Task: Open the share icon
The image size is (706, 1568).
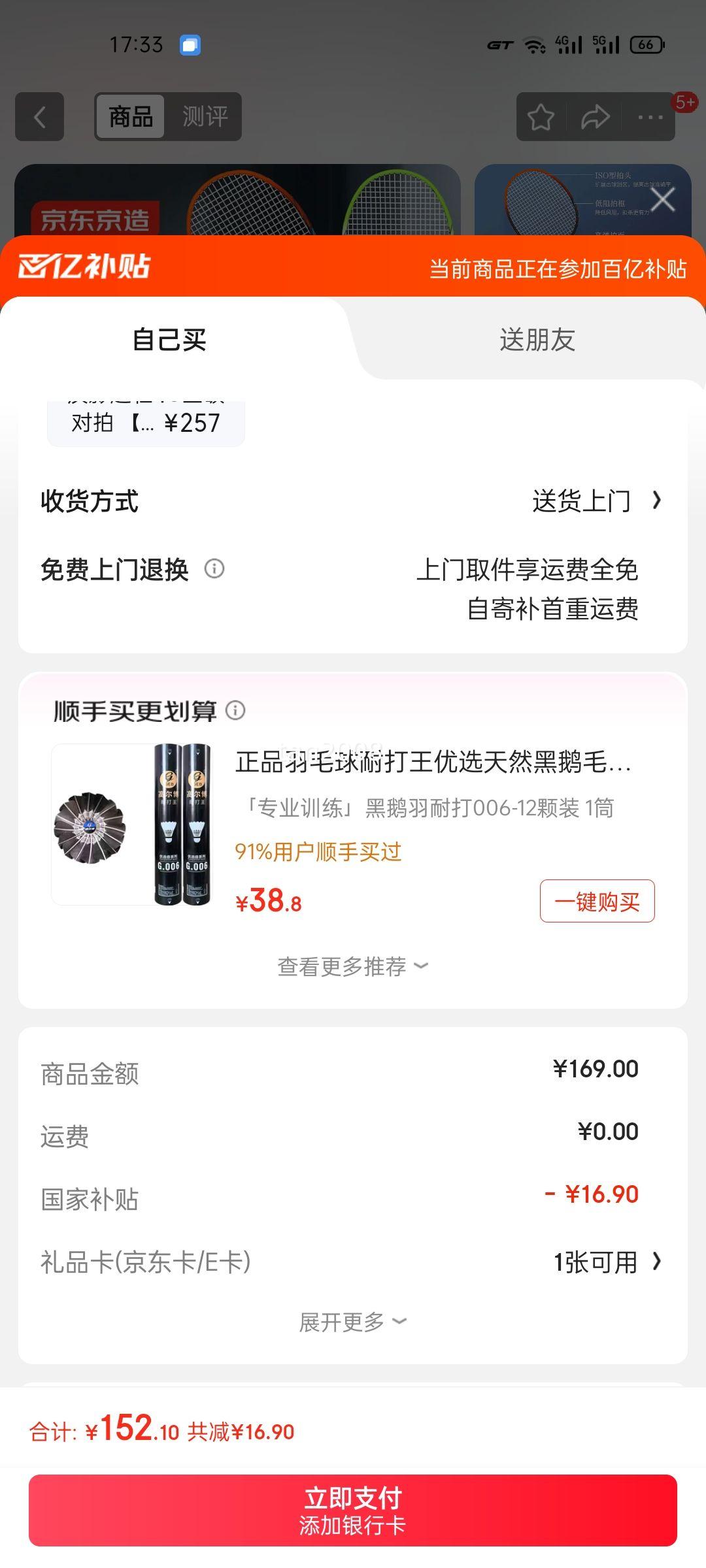Action: click(x=596, y=117)
